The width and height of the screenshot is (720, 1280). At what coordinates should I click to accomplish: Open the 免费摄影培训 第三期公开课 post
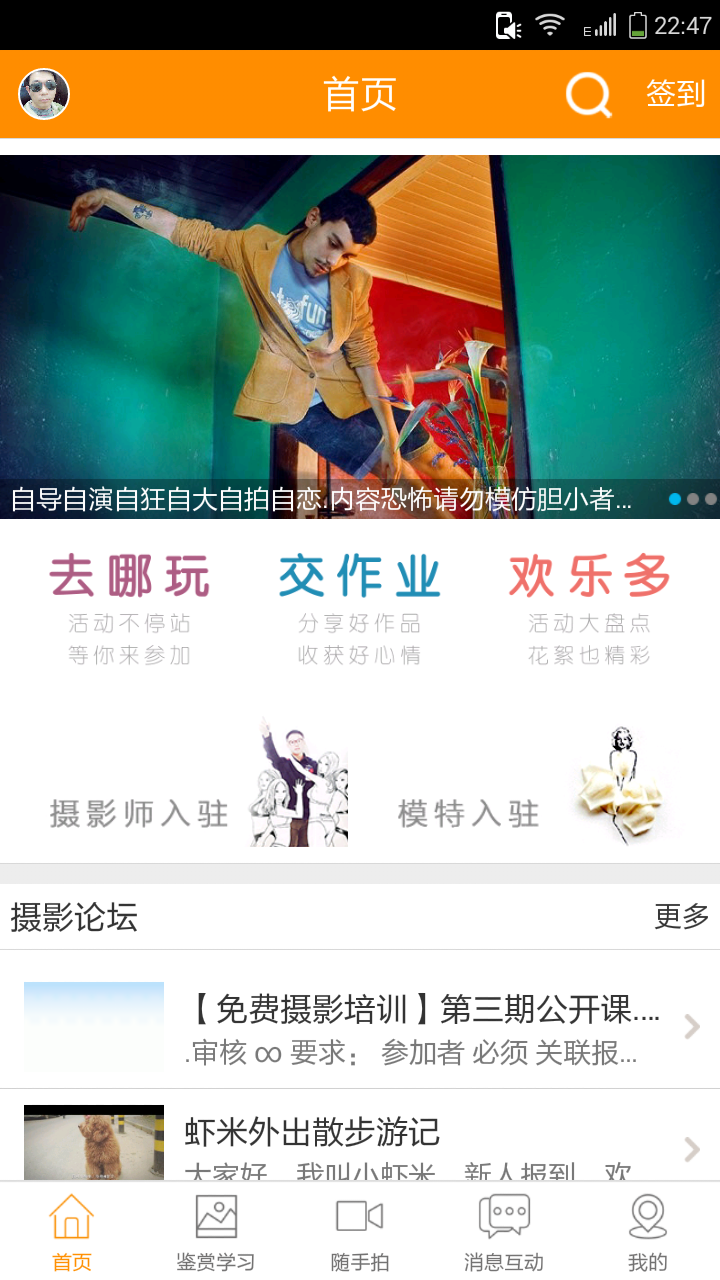point(360,1027)
